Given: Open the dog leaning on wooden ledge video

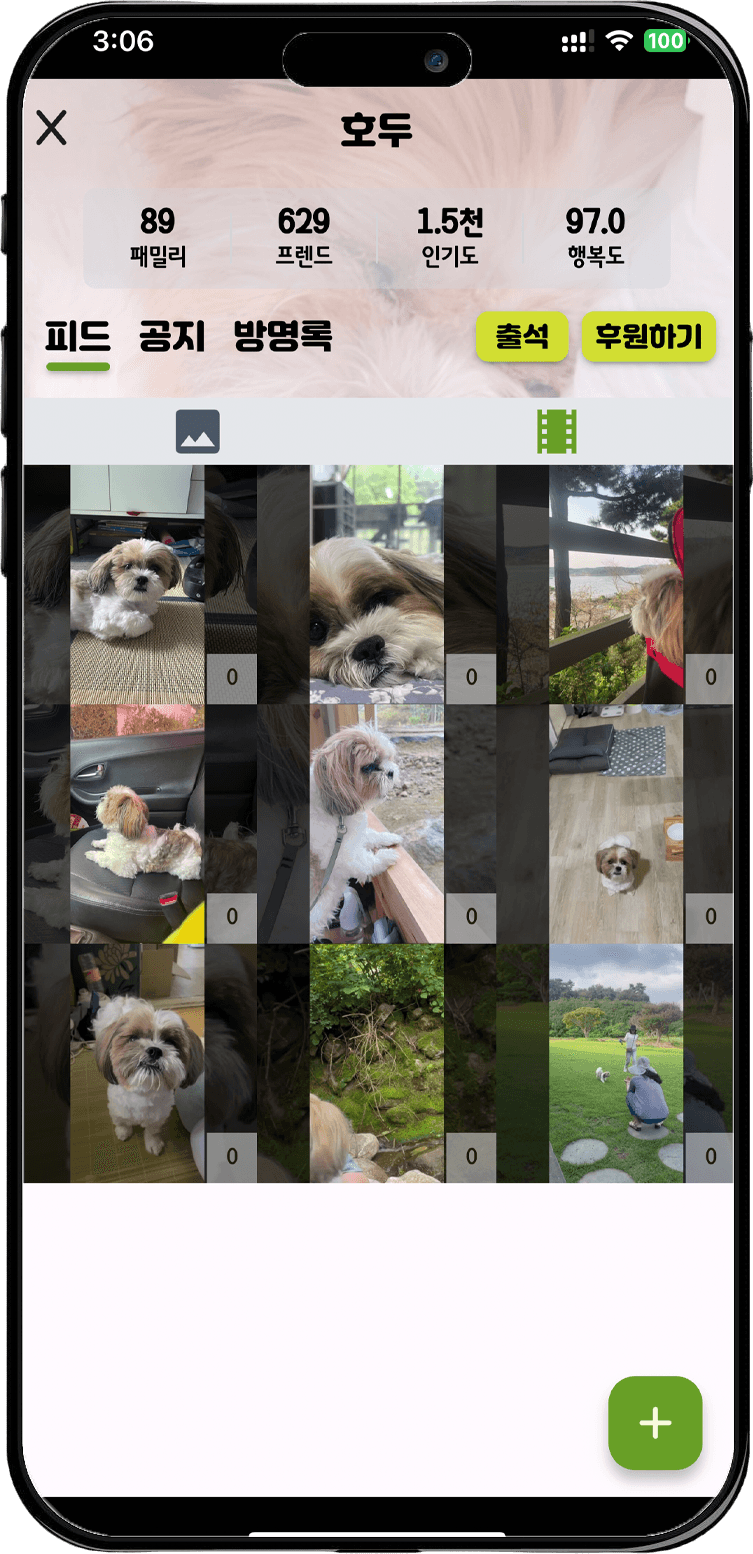Looking at the screenshot, I should (x=377, y=823).
